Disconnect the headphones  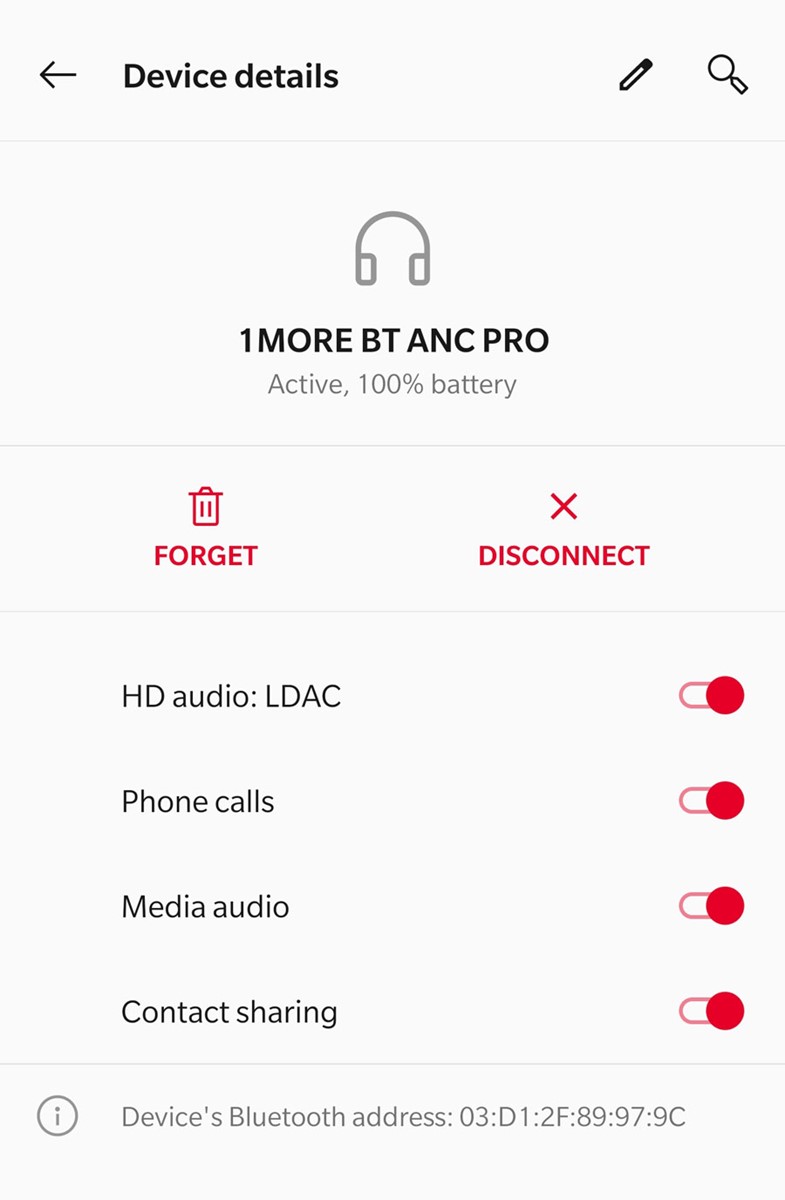pyautogui.click(x=563, y=528)
